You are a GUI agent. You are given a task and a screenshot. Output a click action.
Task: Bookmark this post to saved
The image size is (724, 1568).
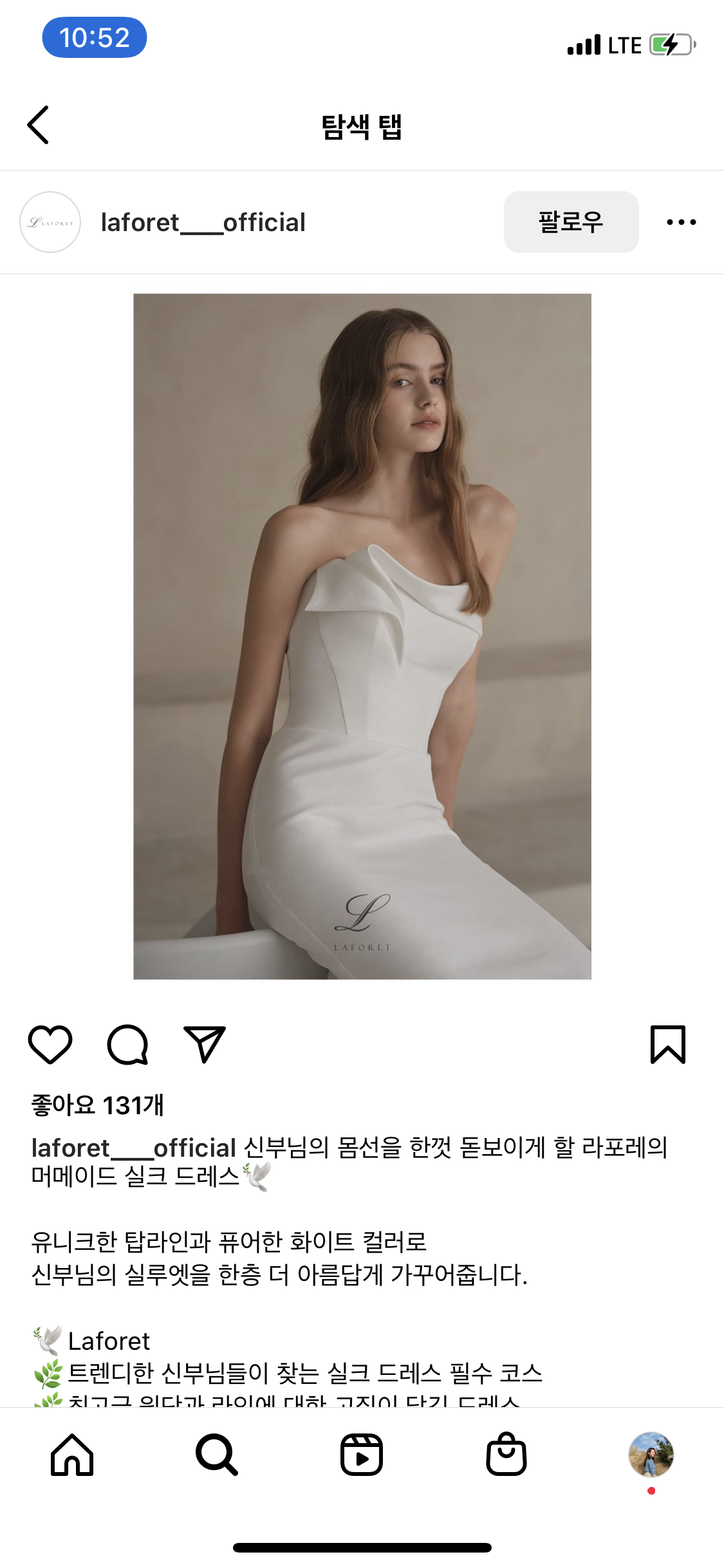[668, 1044]
